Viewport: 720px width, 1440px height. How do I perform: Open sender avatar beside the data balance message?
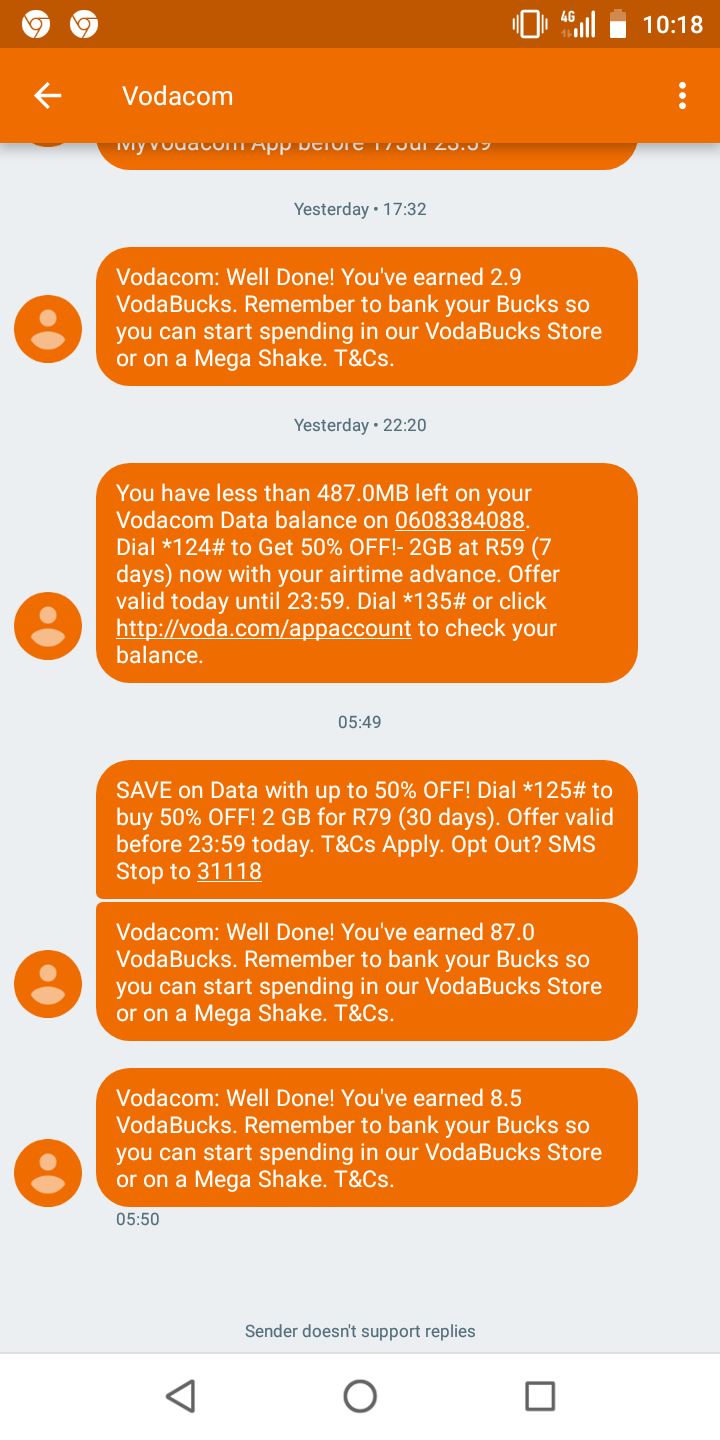48,626
